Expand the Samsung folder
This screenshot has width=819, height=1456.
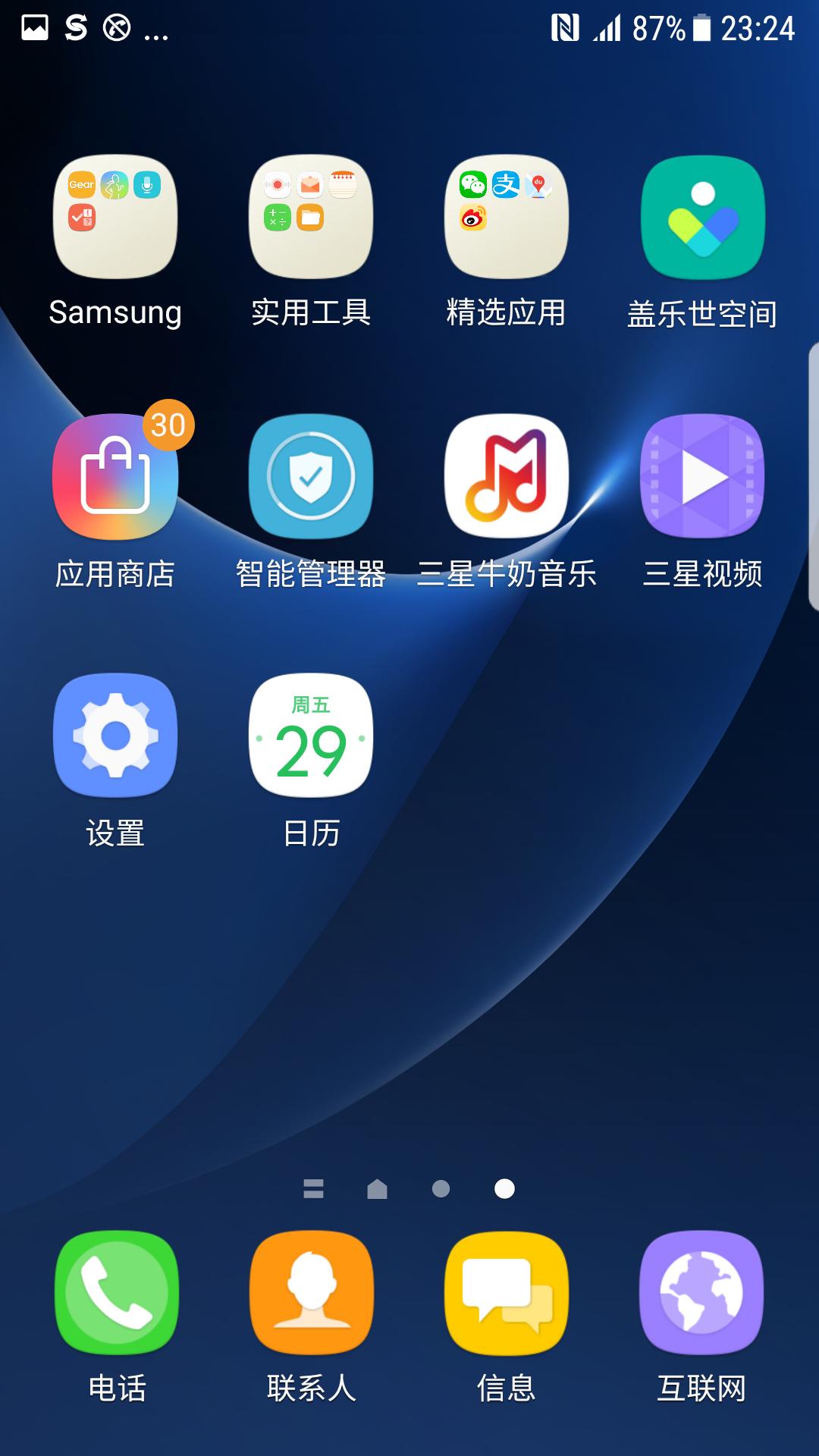[114, 218]
